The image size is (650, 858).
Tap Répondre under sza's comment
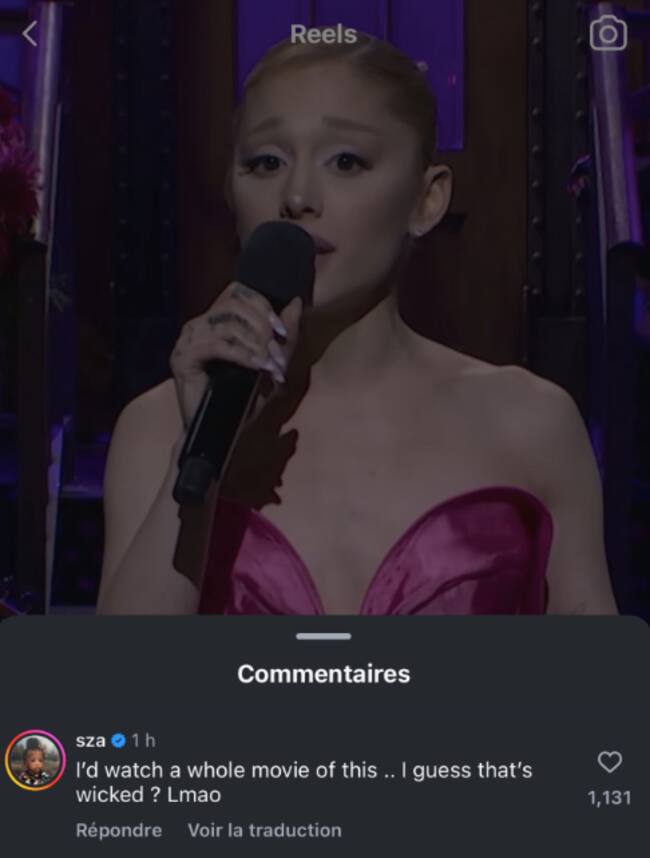(x=118, y=830)
